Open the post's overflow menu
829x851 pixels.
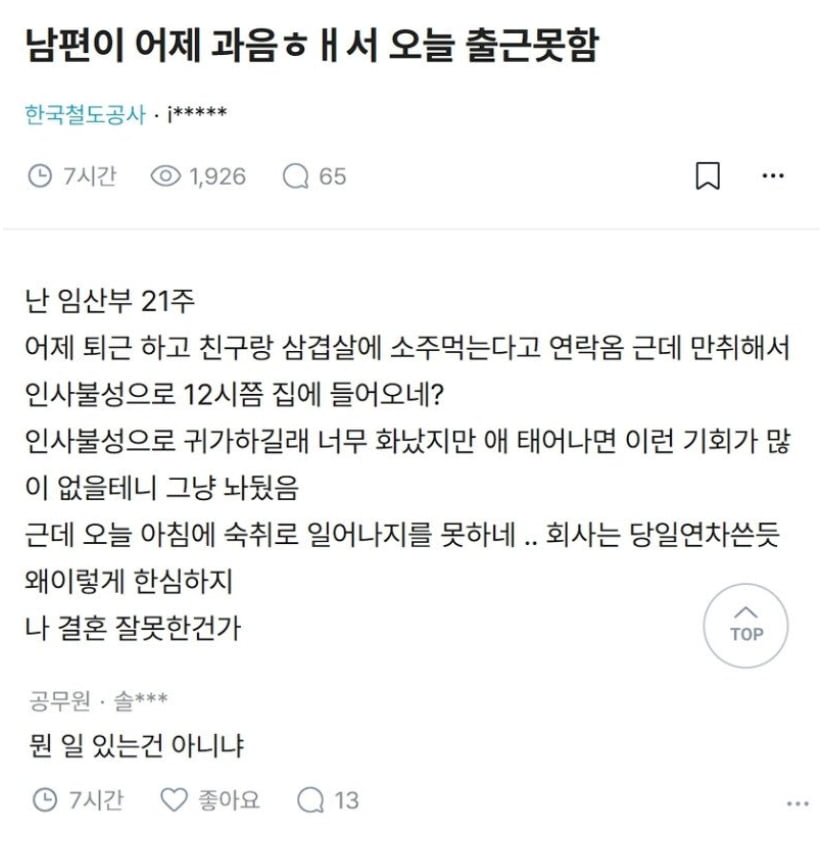773,176
